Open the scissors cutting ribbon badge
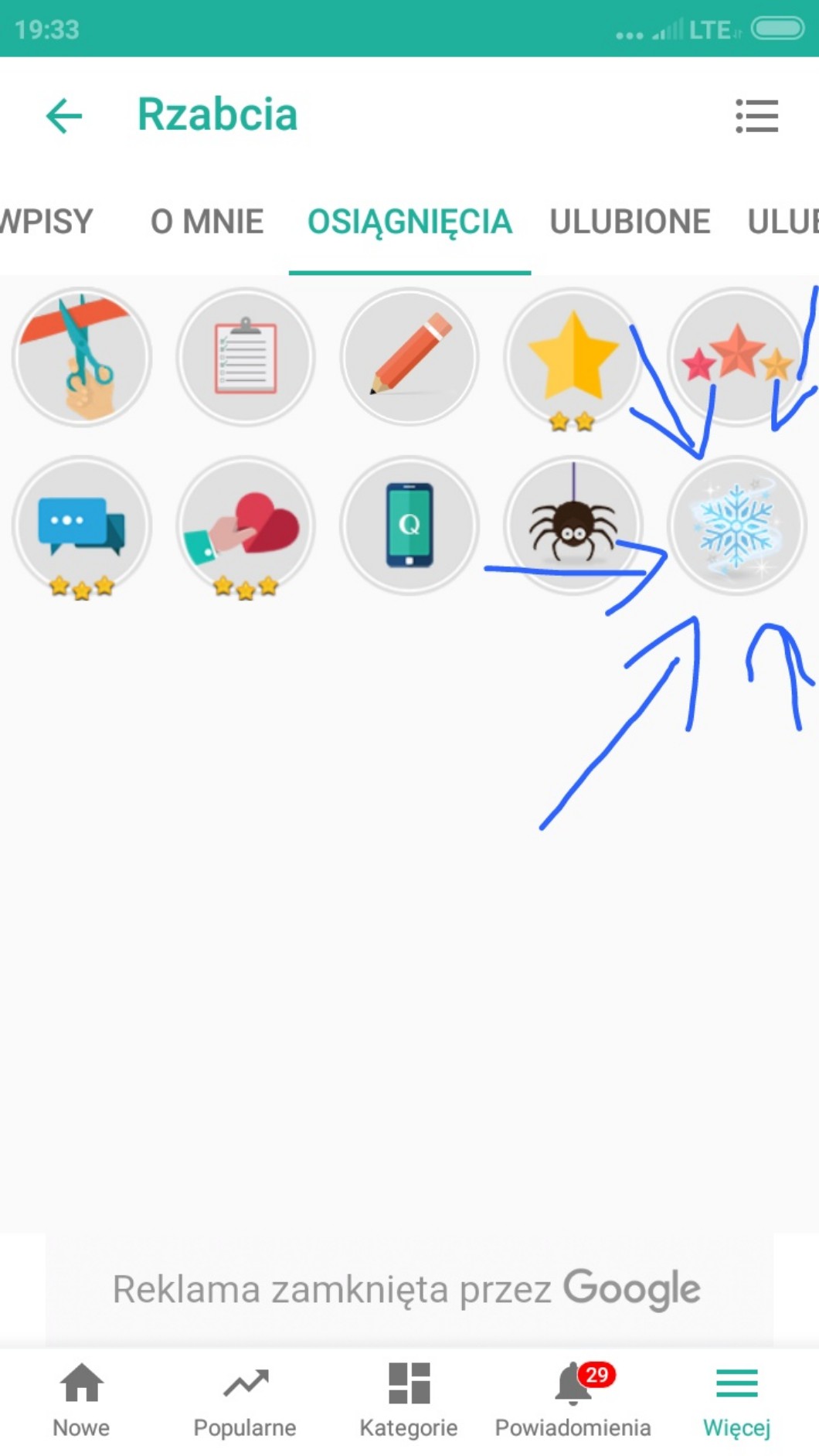 click(82, 357)
